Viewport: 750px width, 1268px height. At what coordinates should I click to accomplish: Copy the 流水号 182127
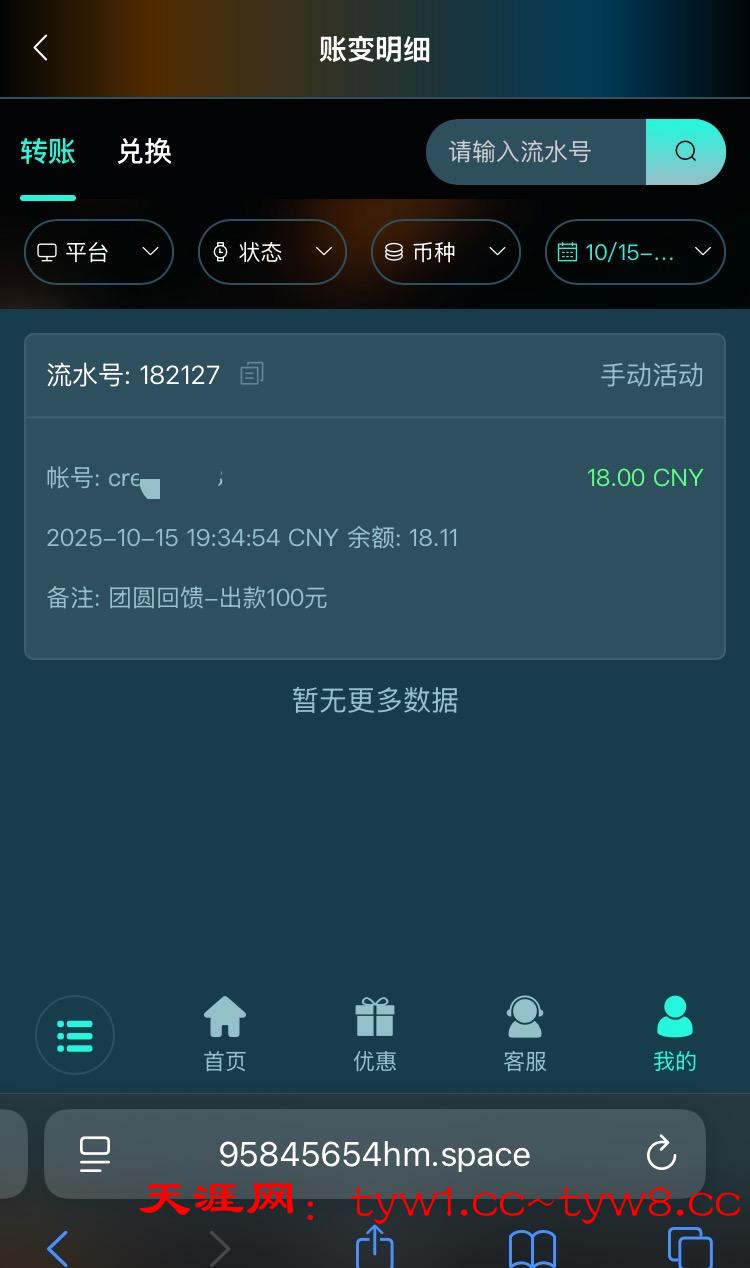point(252,374)
